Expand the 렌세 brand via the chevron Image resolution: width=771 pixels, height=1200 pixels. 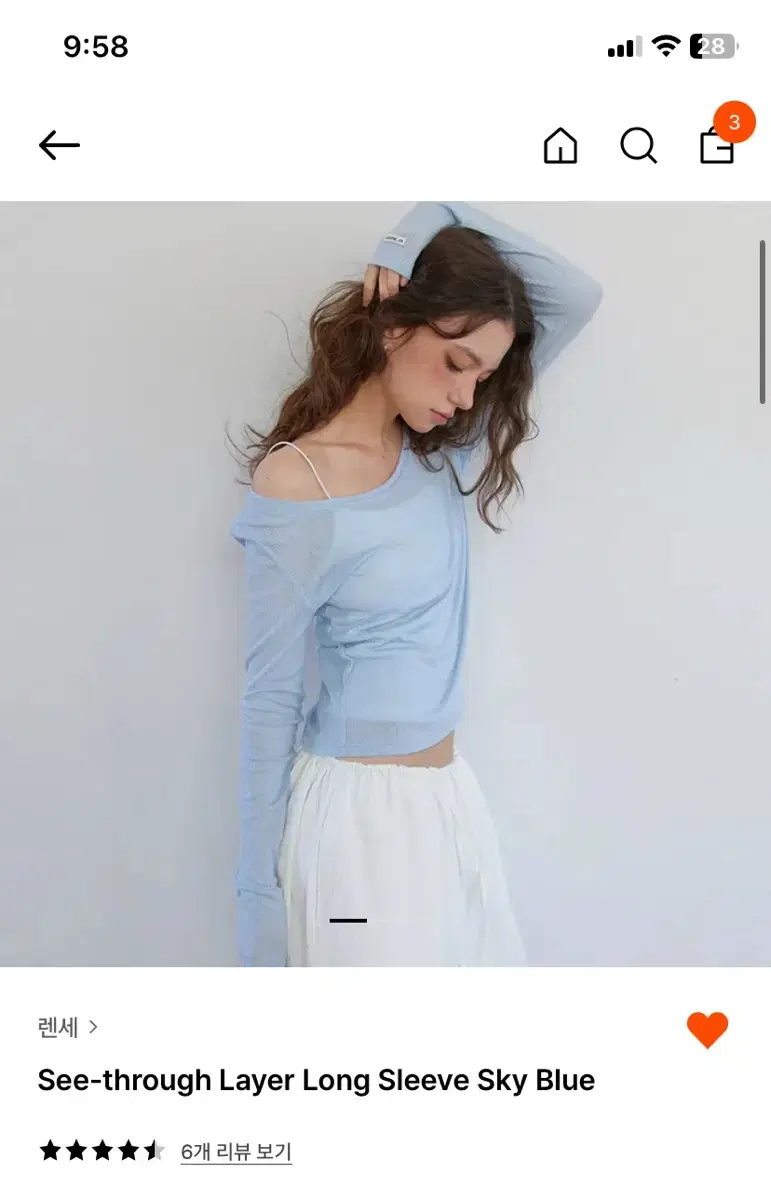coord(93,1027)
